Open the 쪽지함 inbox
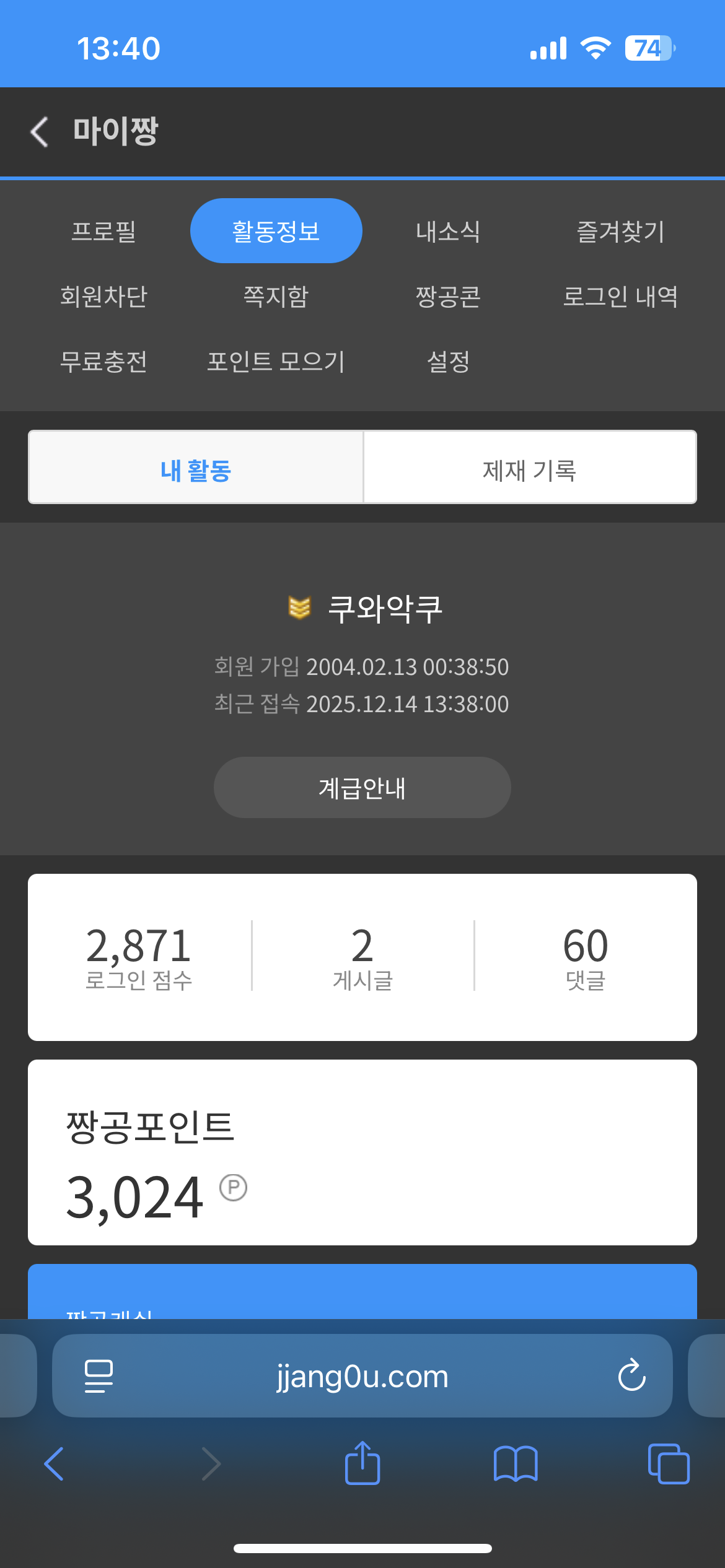Image resolution: width=725 pixels, height=1568 pixels. tap(276, 297)
